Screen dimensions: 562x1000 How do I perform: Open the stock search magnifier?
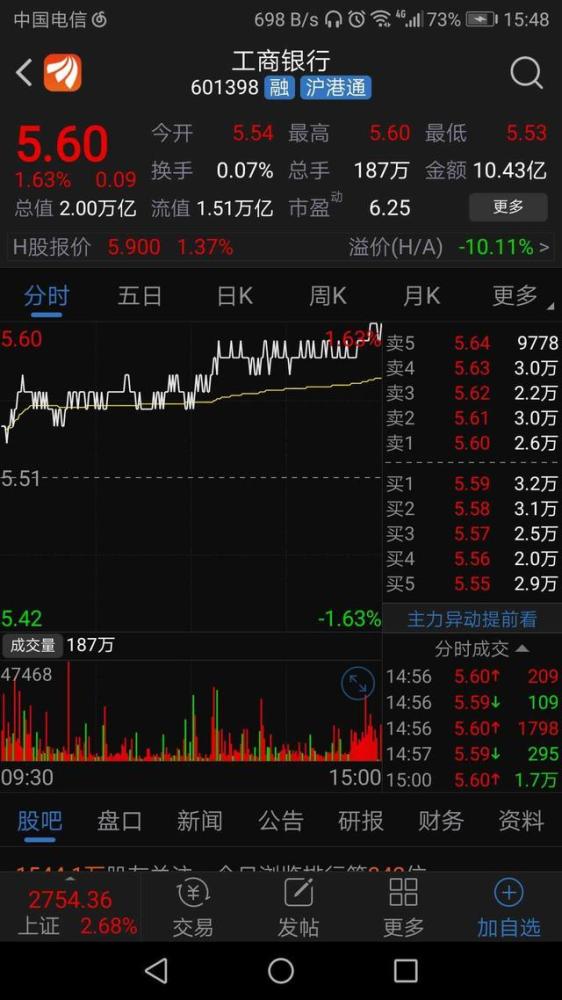526,73
